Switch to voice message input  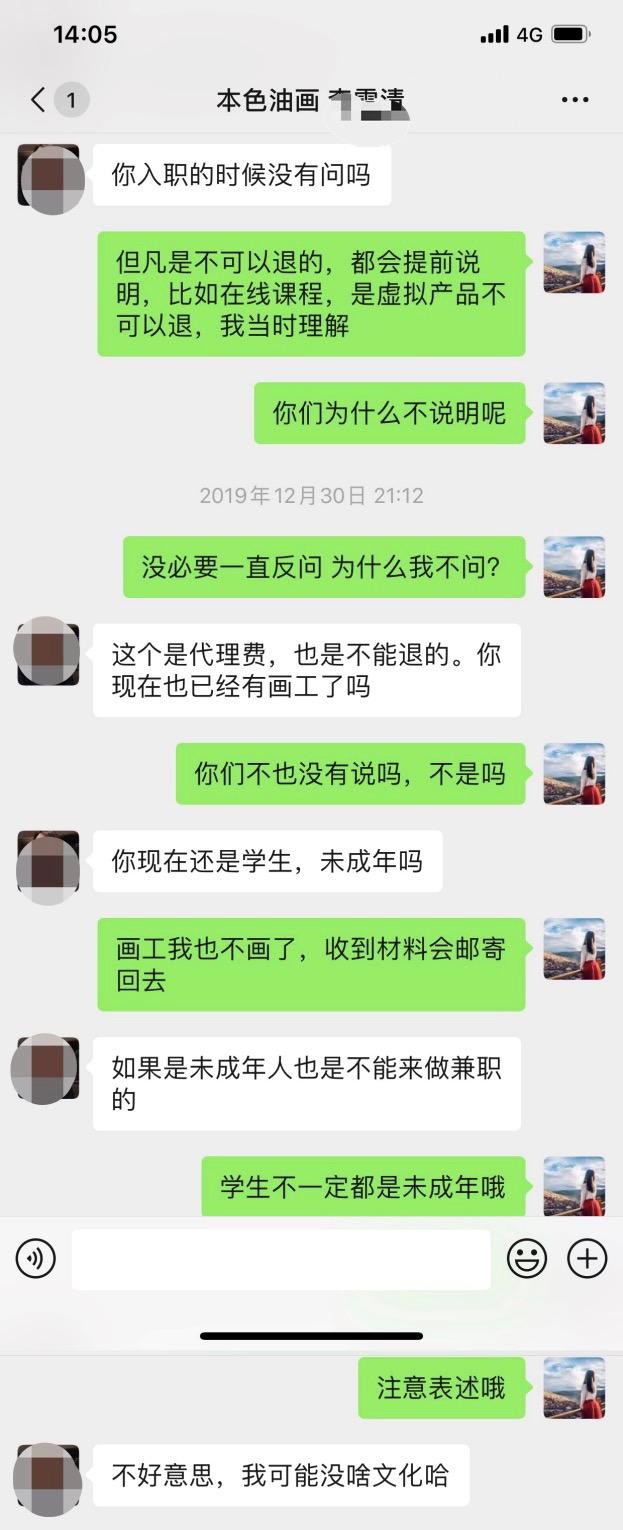tap(36, 1259)
